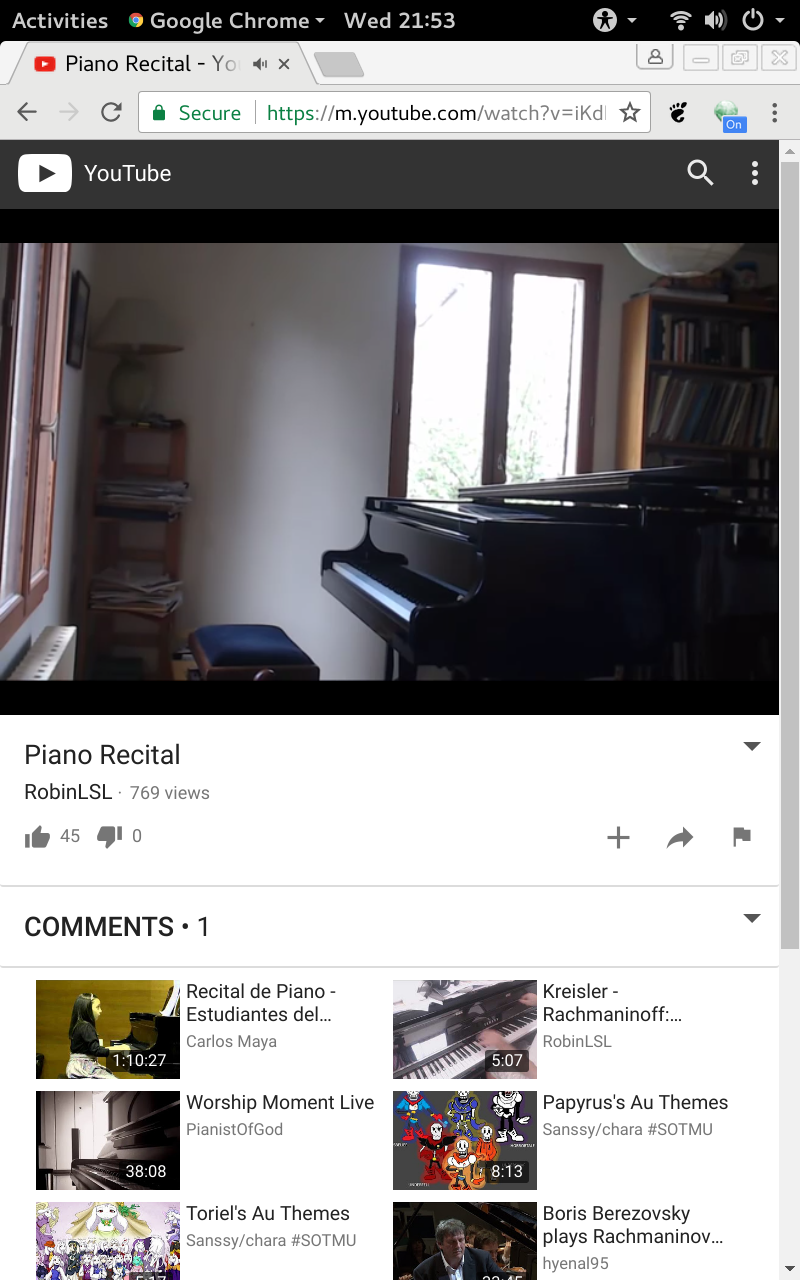This screenshot has height=1280, width=800.
Task: Open Kreisler - Rachmaninoff video
Action: point(612,1003)
